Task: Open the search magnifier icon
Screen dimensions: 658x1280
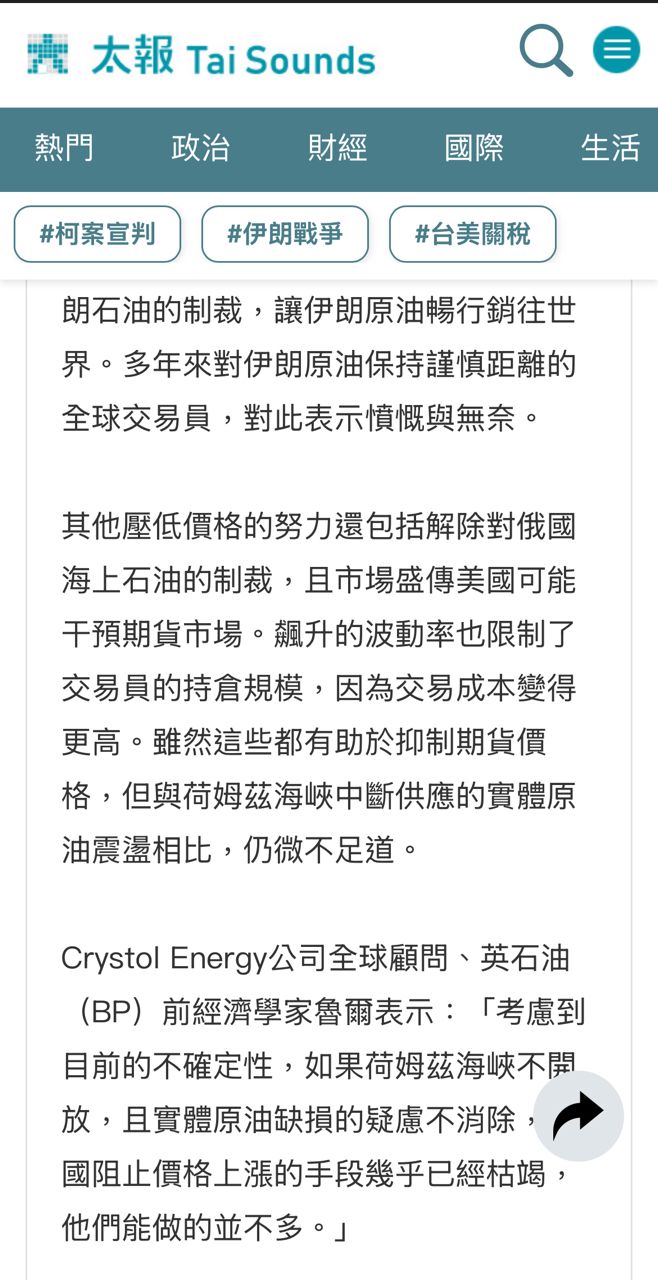Action: click(x=546, y=51)
